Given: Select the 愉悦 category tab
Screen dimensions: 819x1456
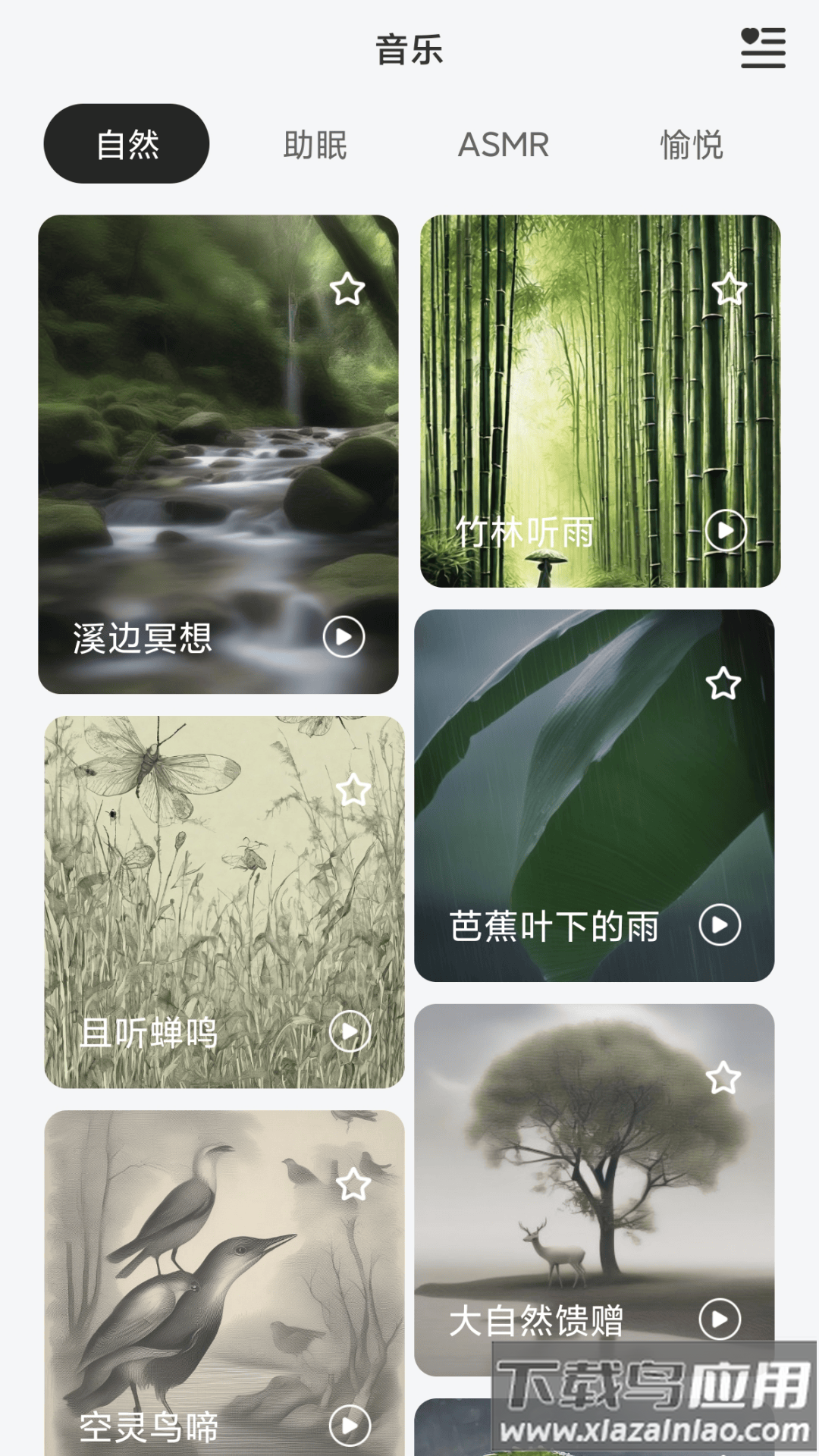Looking at the screenshot, I should (691, 145).
